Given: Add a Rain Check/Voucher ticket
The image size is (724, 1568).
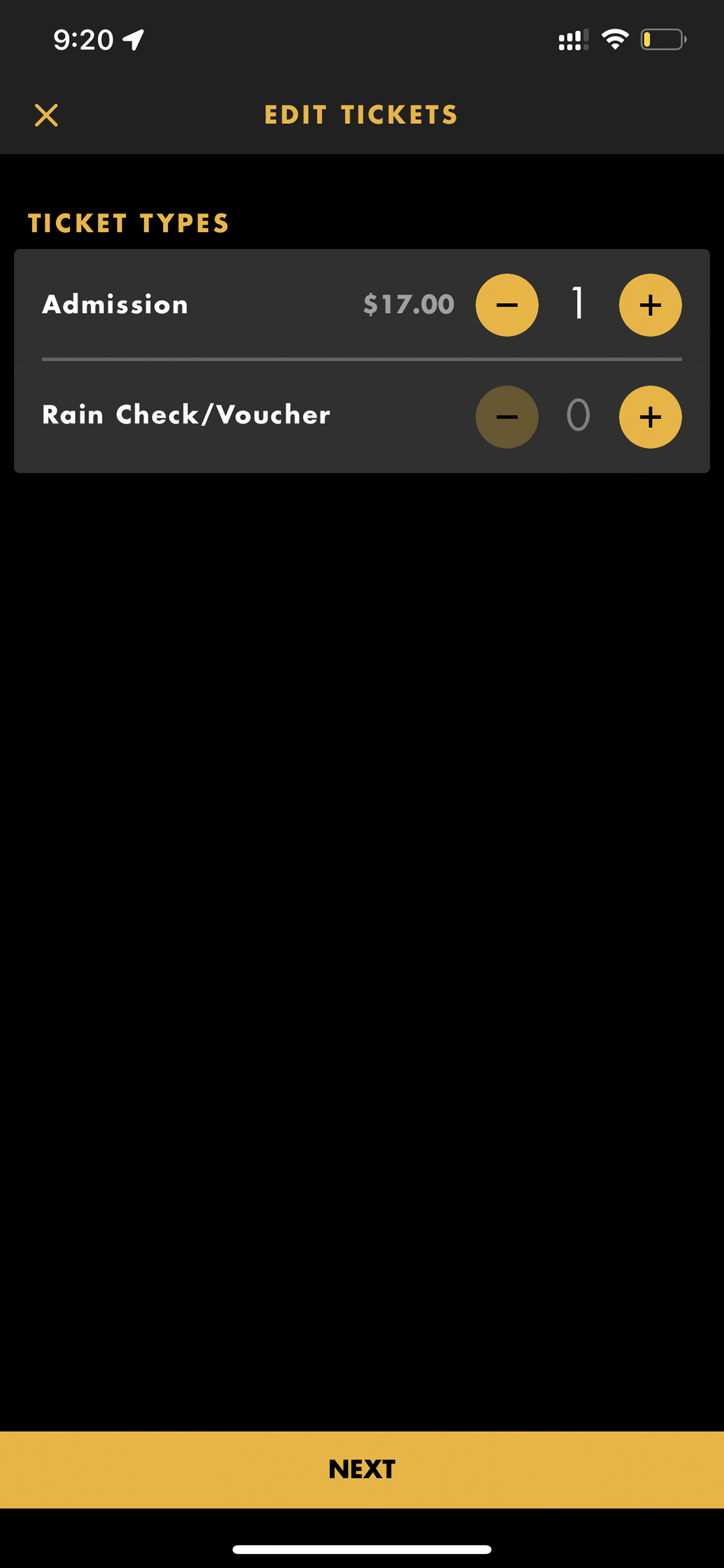Looking at the screenshot, I should click(x=650, y=417).
